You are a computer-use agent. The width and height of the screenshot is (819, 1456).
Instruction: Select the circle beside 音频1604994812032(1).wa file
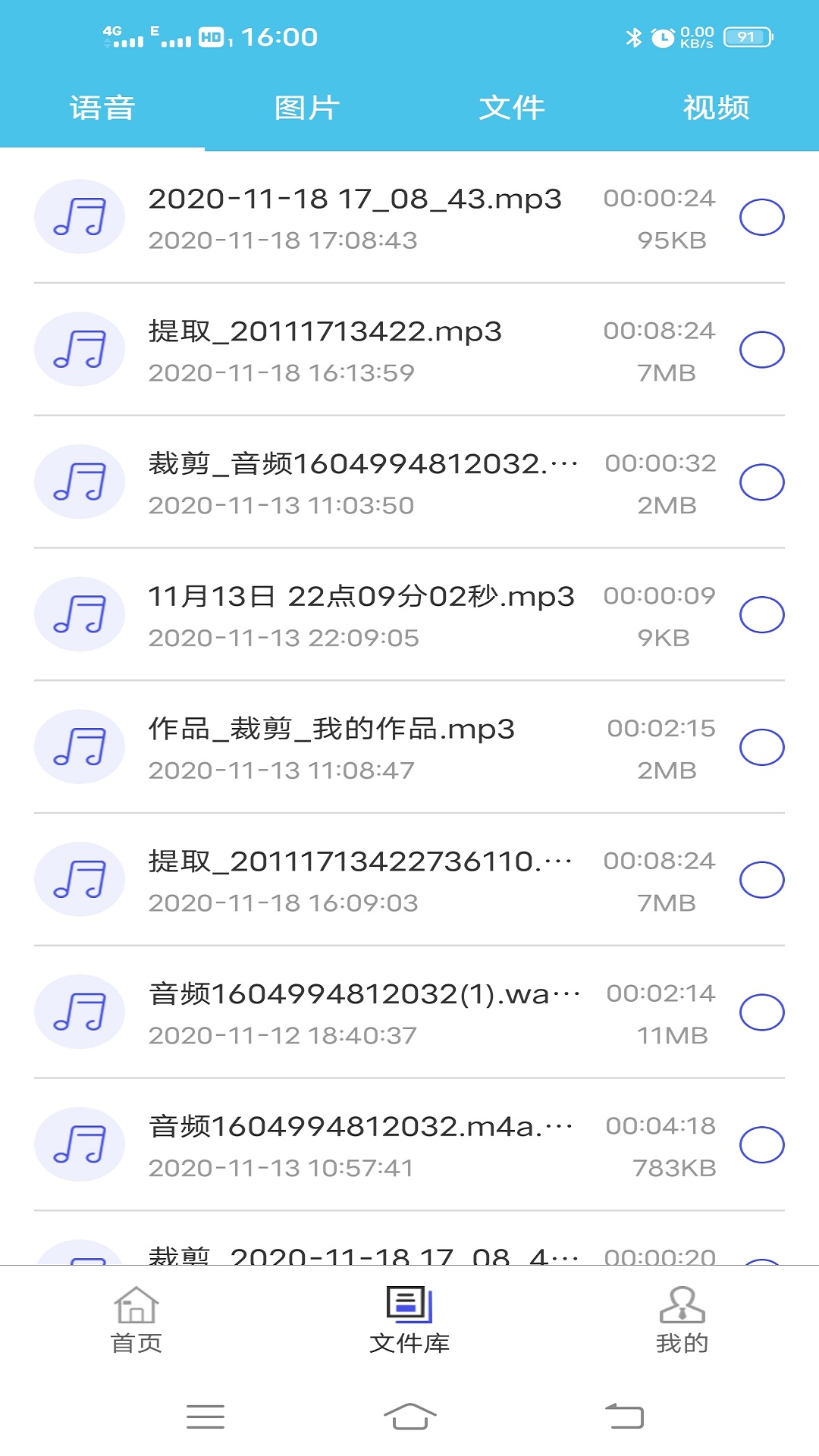[762, 1012]
